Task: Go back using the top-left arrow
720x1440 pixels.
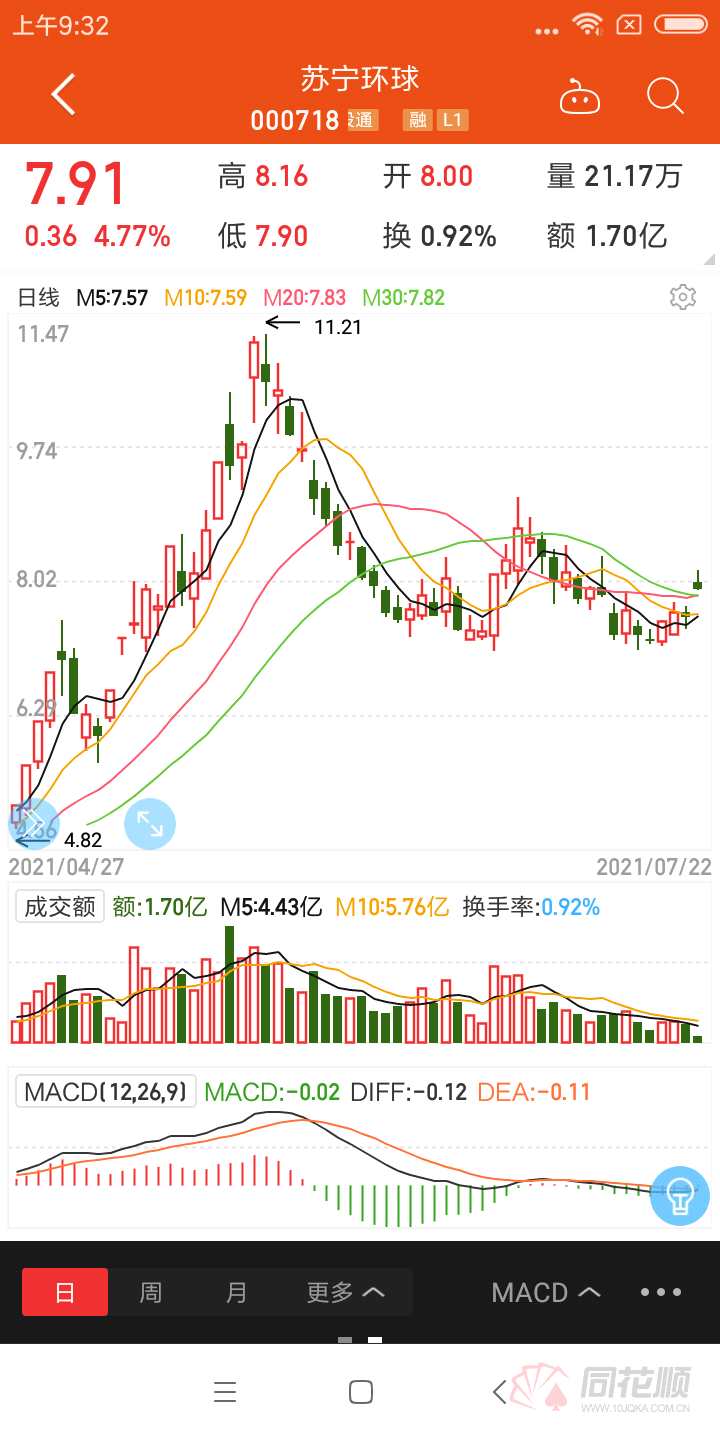Action: [x=64, y=96]
